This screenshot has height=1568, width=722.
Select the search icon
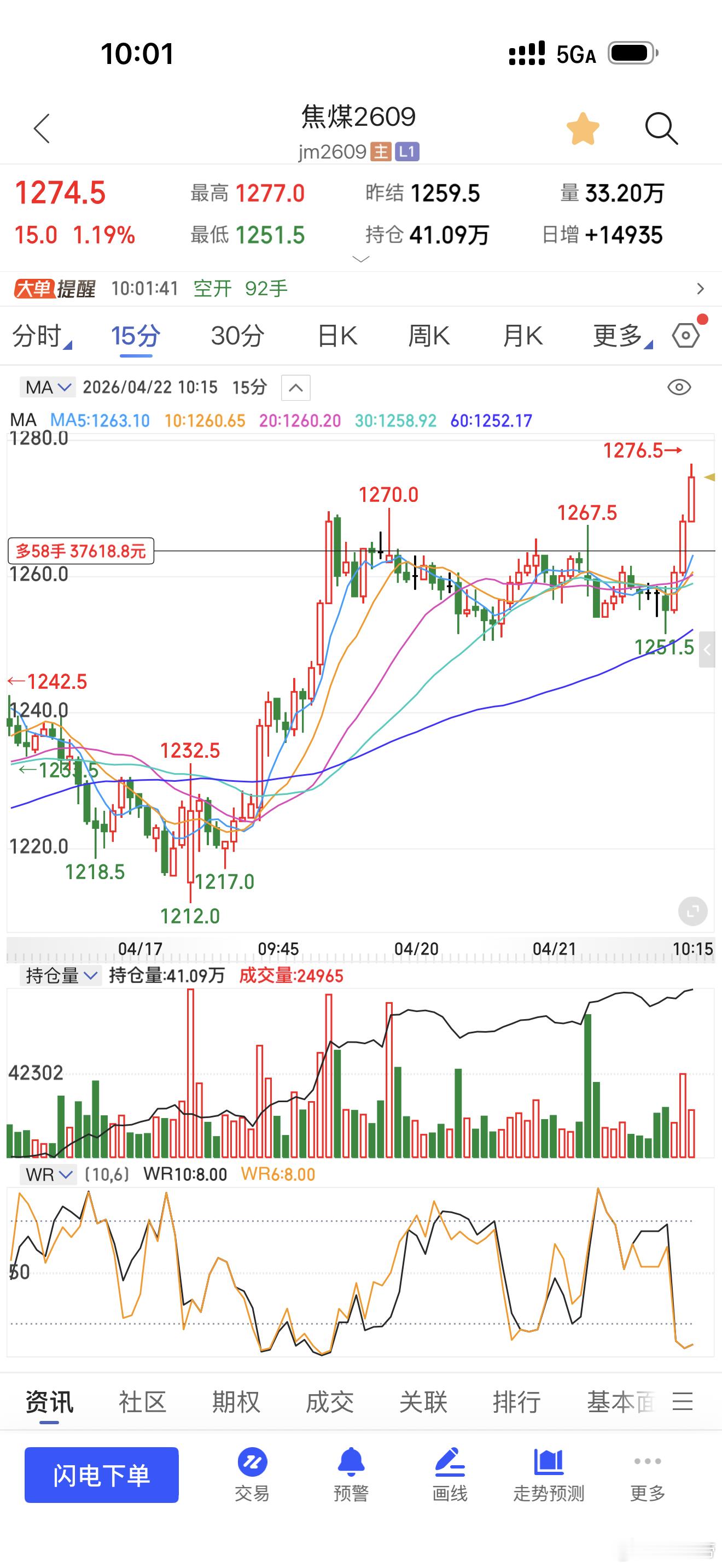(662, 129)
